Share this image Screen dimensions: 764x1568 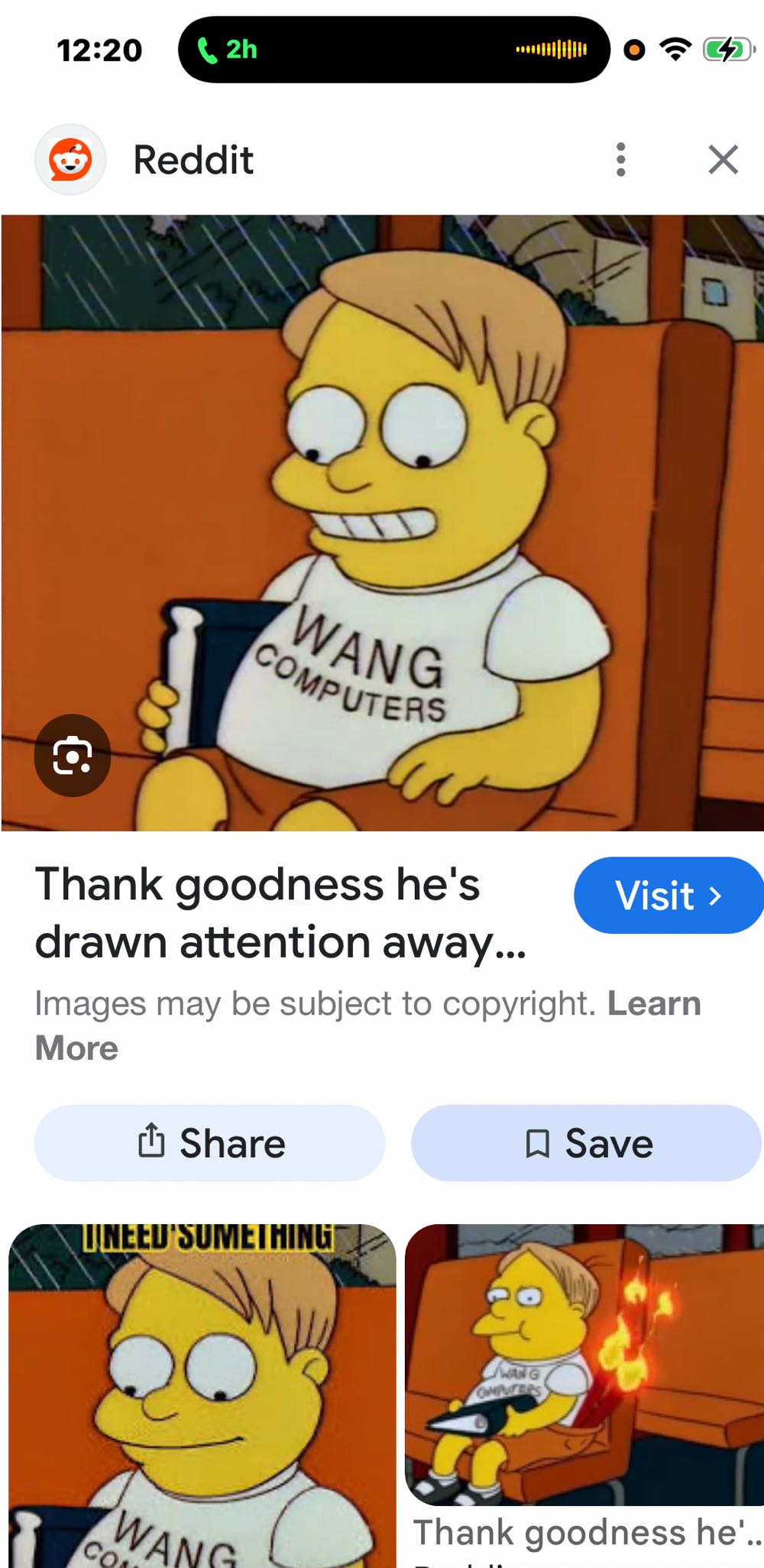click(209, 1143)
